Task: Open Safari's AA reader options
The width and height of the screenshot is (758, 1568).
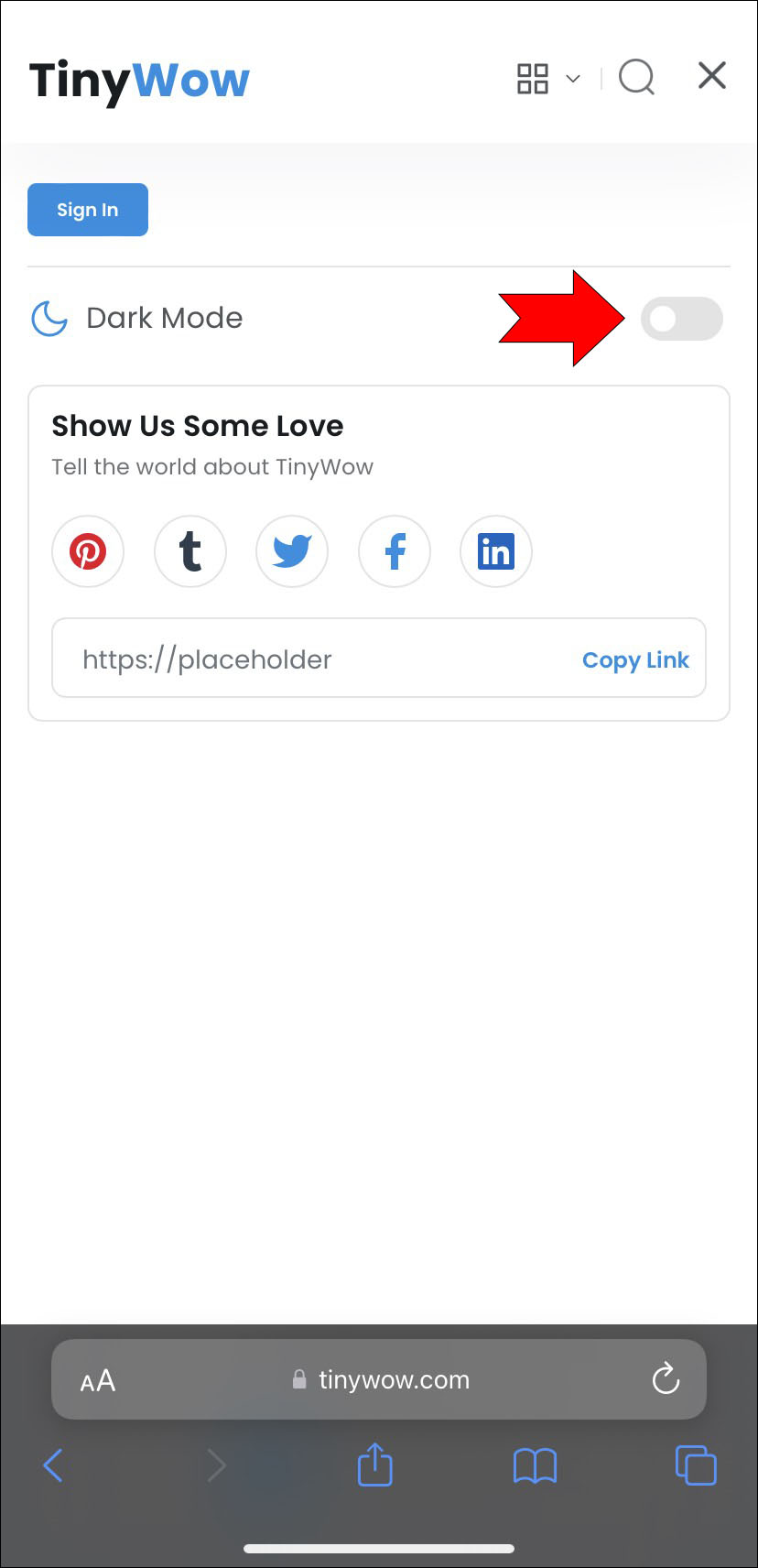Action: pyautogui.click(x=98, y=1380)
